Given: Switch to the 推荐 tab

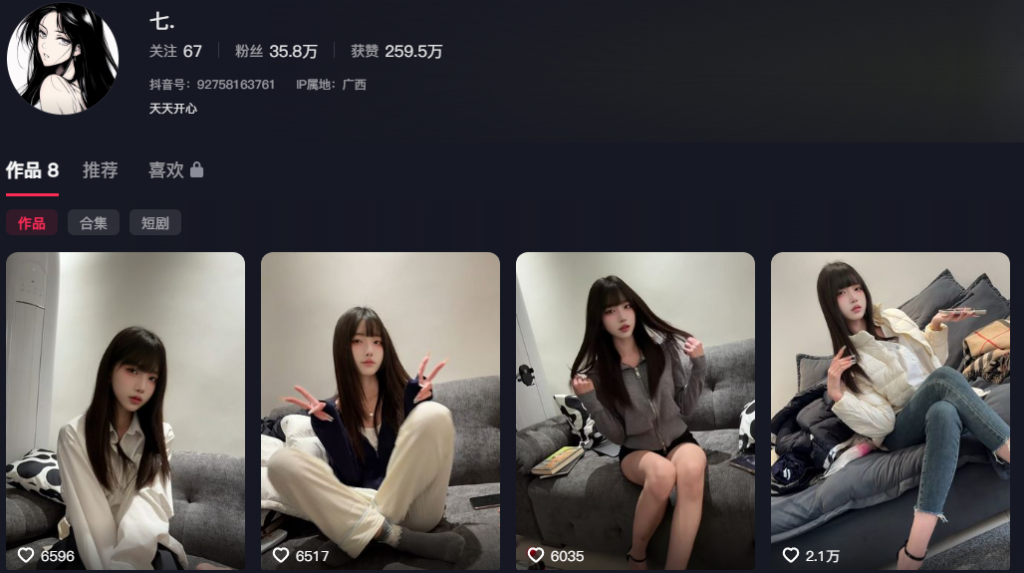Looking at the screenshot, I should 100,171.
